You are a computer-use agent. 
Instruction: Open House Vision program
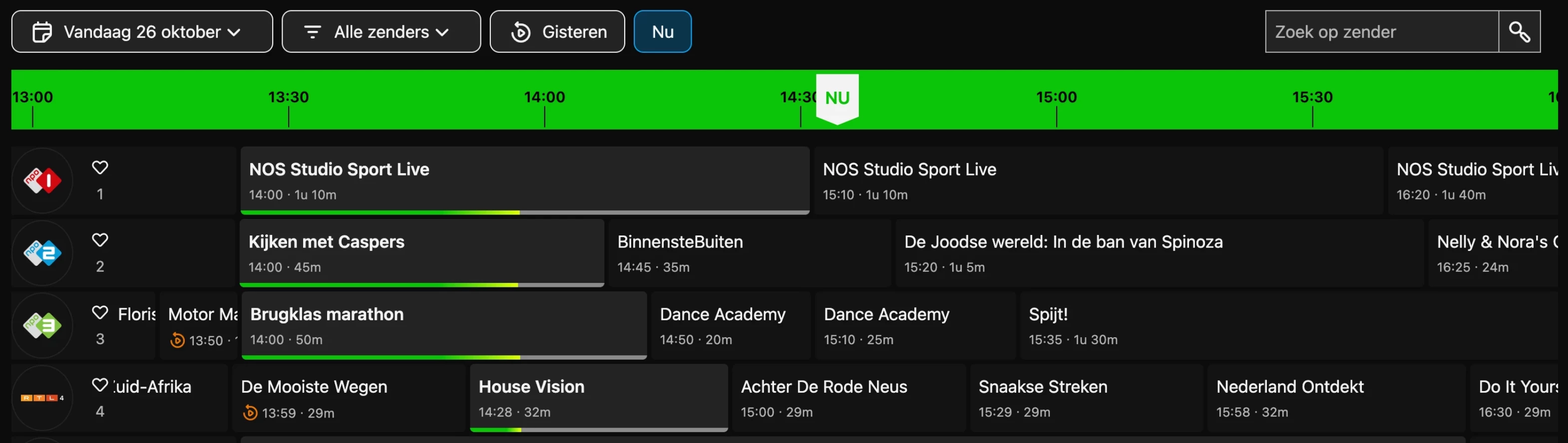tap(598, 398)
